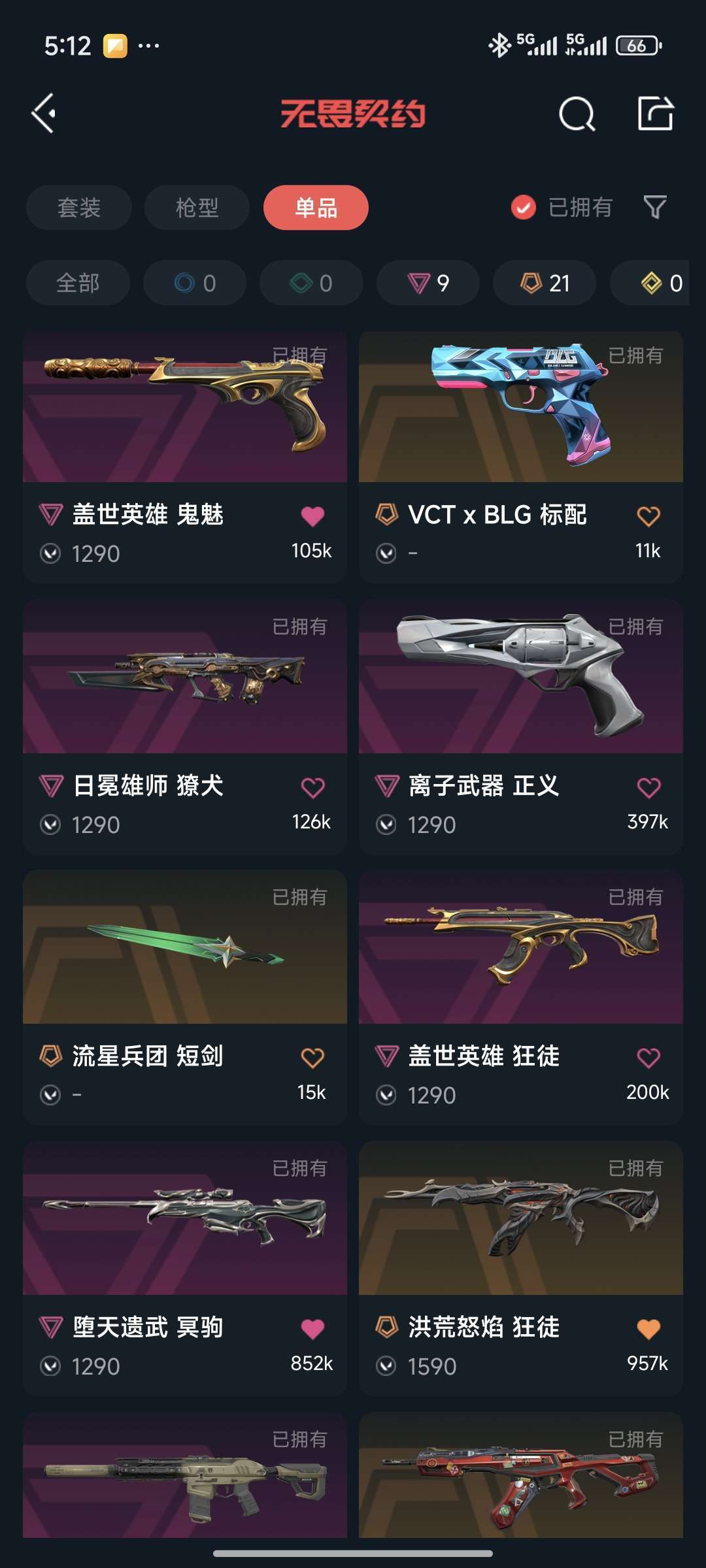Like the 离子武器 正义 skin
Image resolution: width=706 pixels, height=1568 pixels.
point(648,787)
